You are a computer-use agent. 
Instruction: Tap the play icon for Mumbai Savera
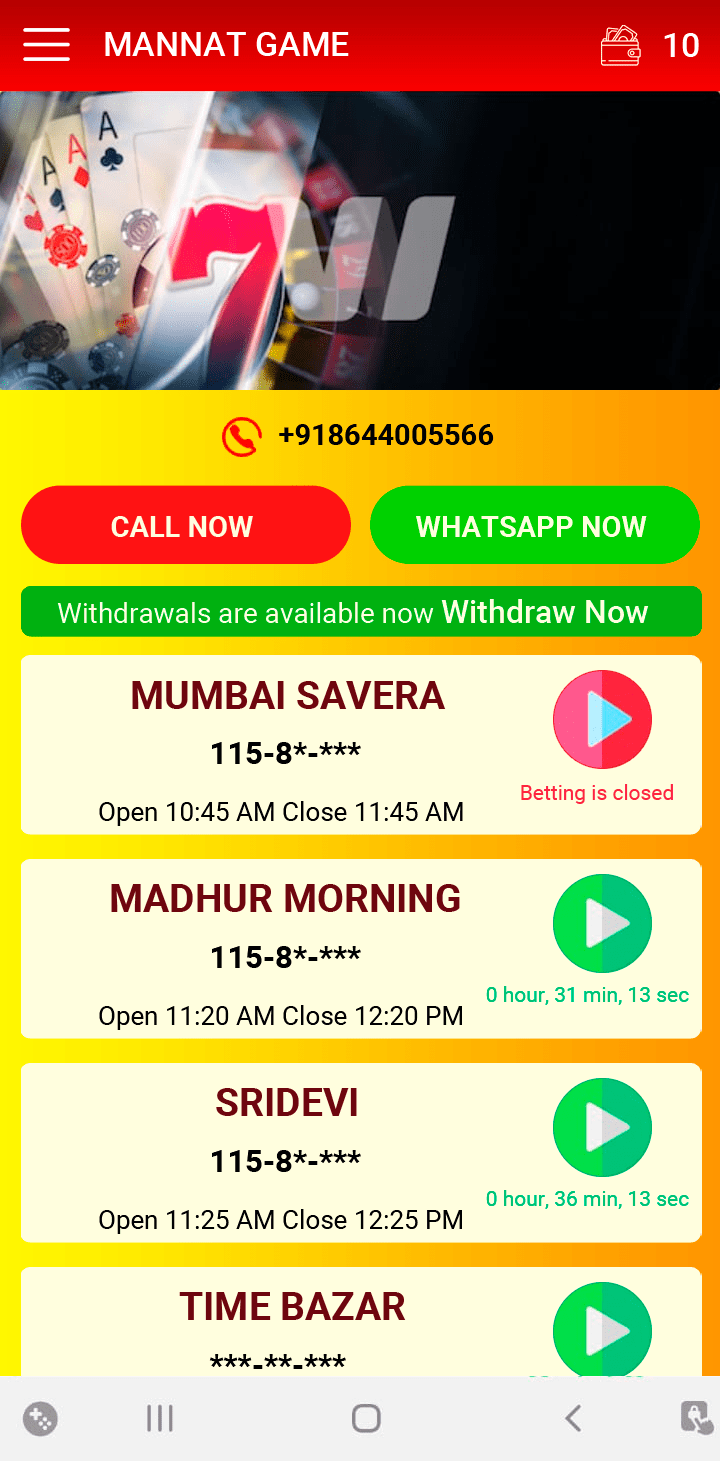(x=602, y=719)
